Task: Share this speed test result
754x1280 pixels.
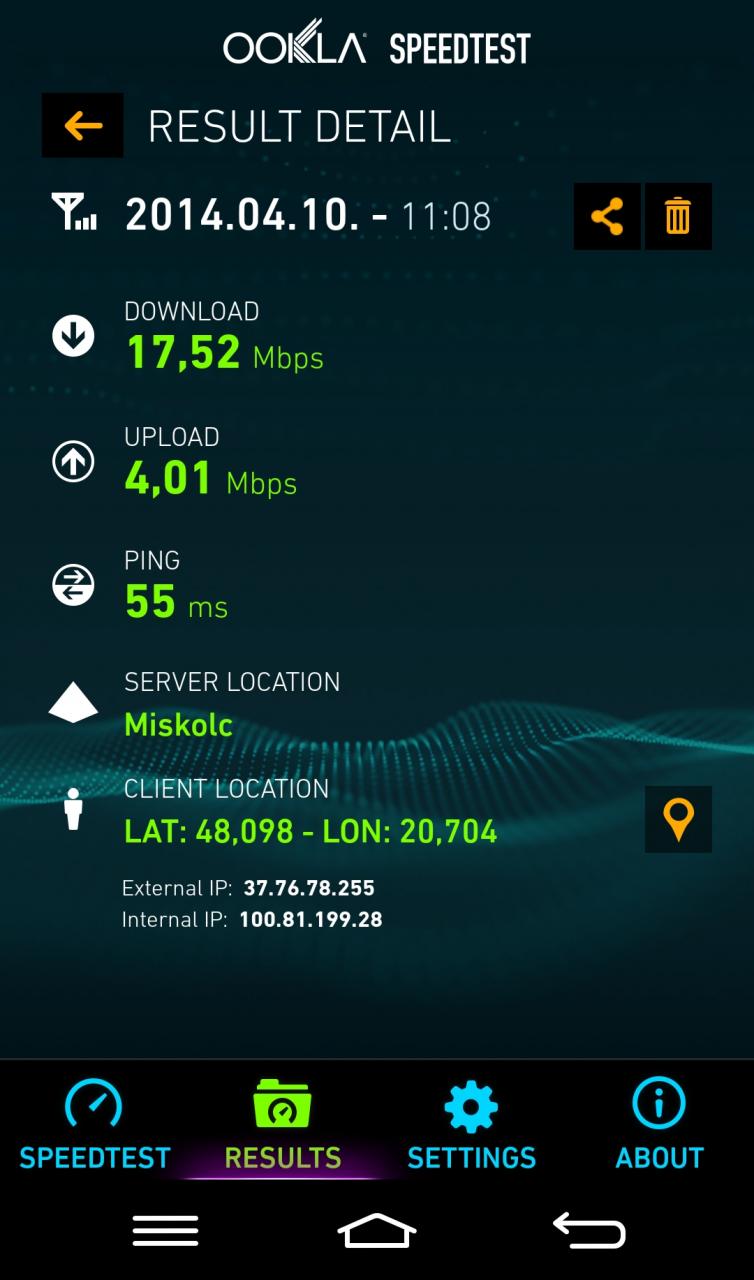Action: (x=607, y=216)
